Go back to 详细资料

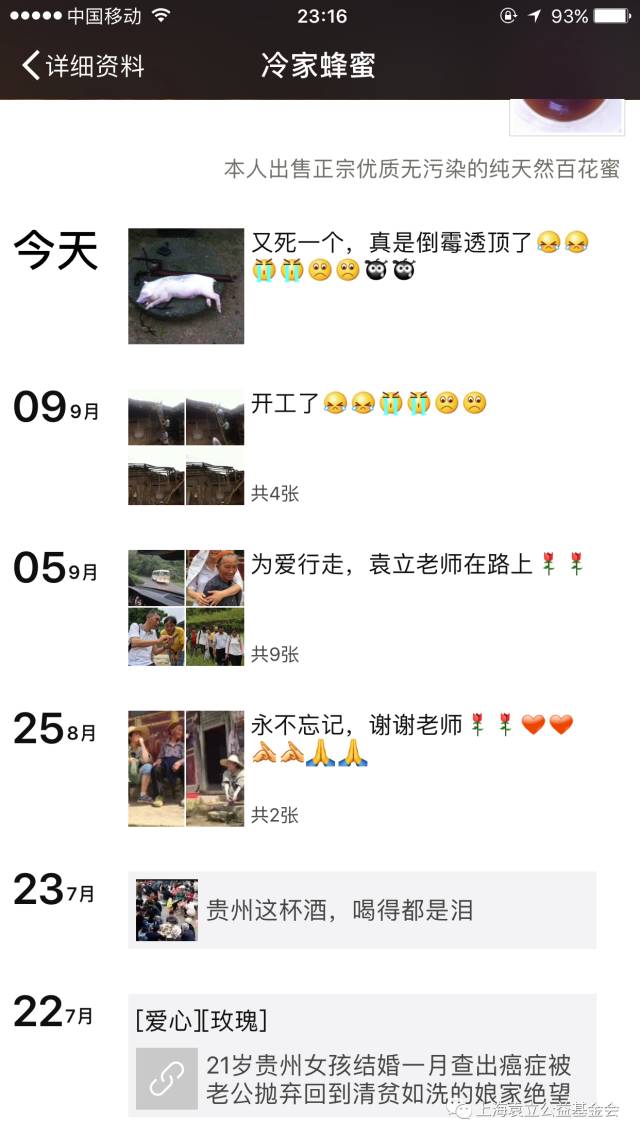84,67
